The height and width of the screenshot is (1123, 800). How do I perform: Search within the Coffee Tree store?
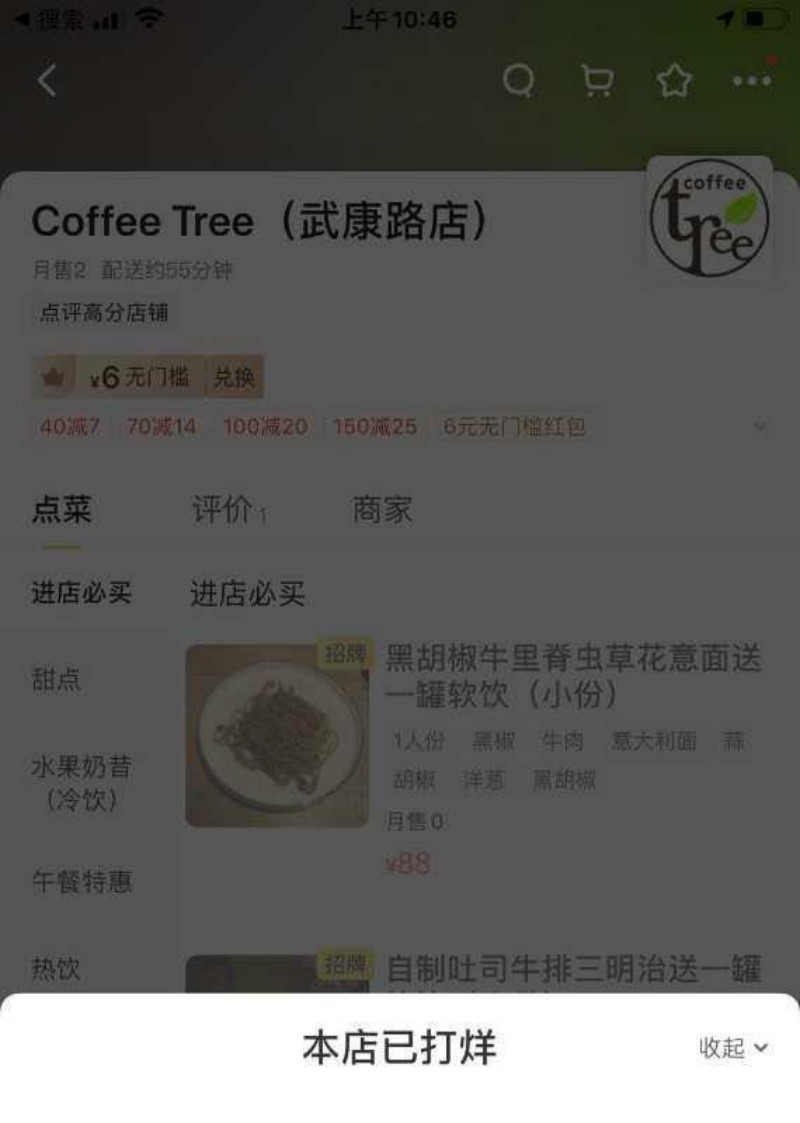coord(518,81)
